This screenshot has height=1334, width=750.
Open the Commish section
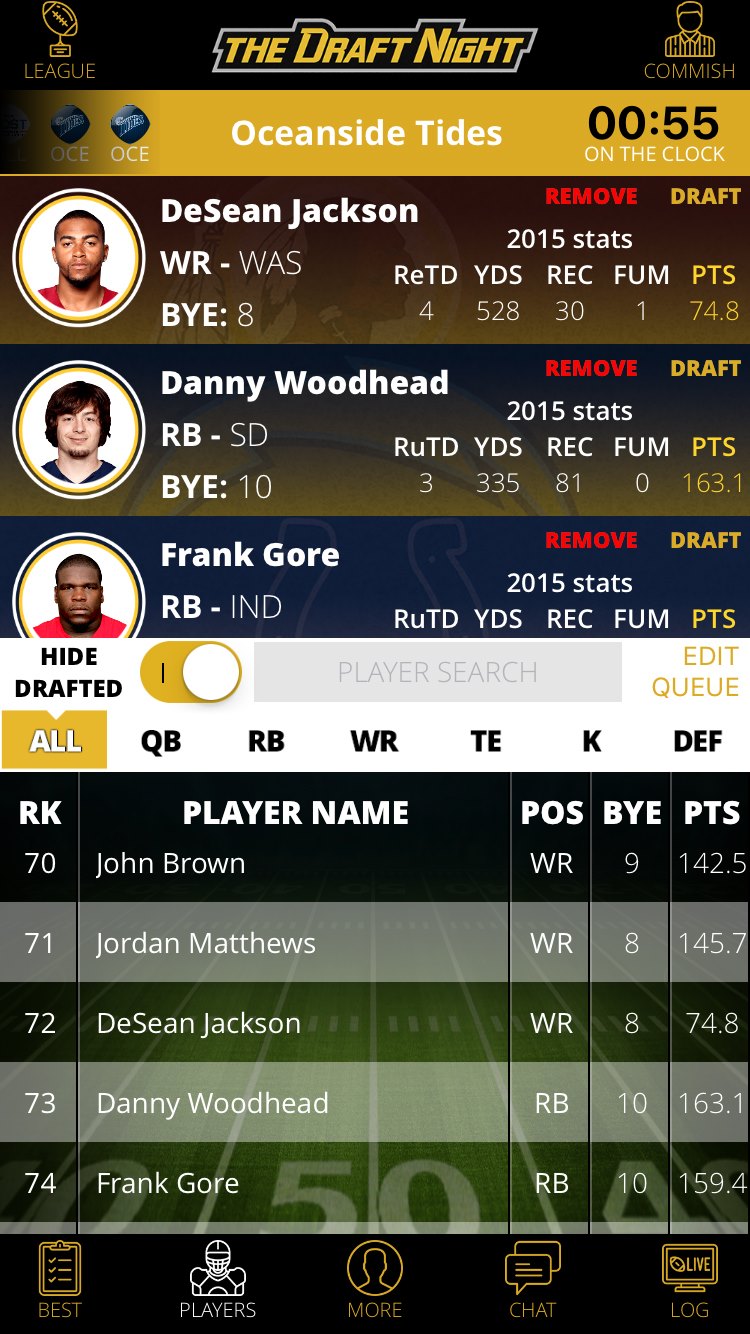[x=689, y=43]
